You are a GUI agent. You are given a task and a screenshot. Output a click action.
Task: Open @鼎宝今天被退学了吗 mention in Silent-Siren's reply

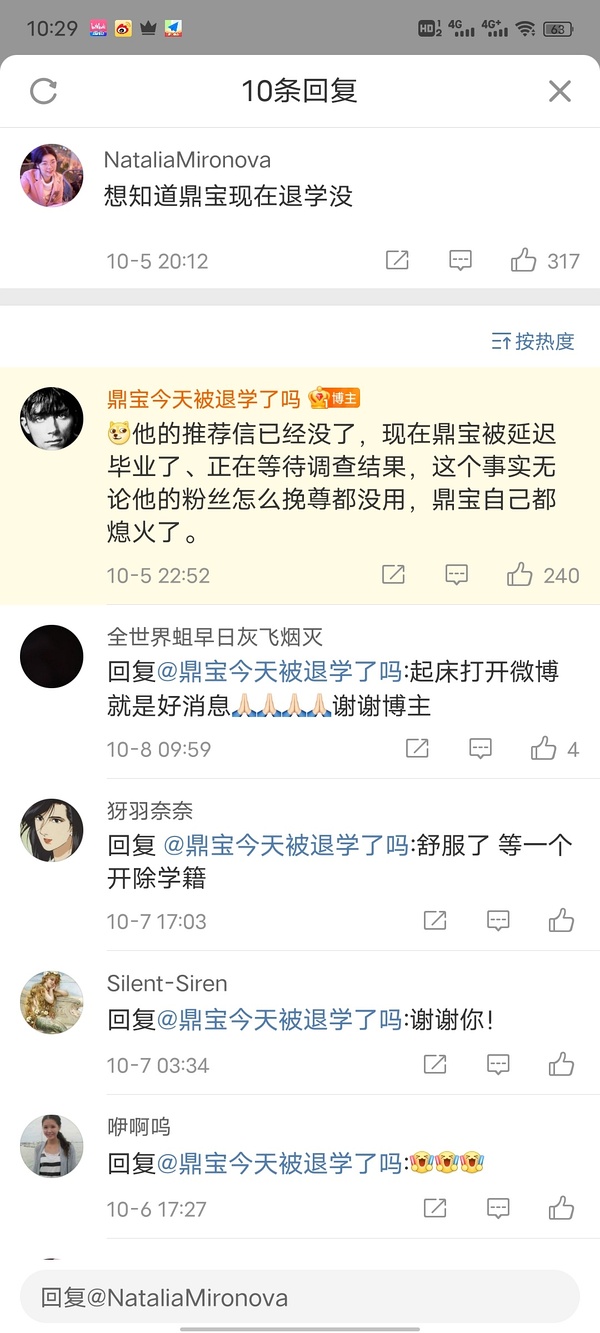(281, 1020)
